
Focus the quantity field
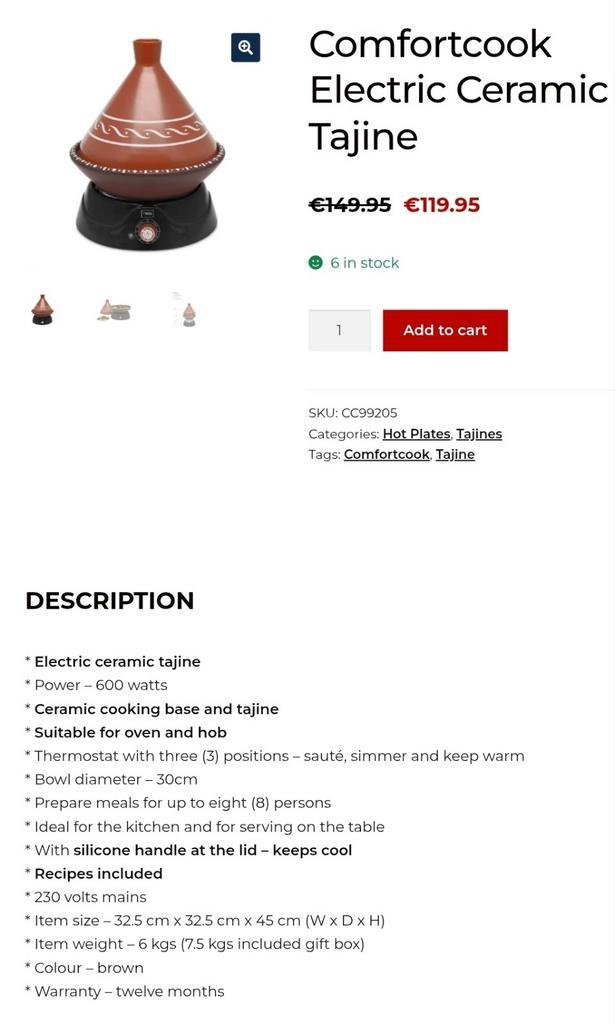339,330
